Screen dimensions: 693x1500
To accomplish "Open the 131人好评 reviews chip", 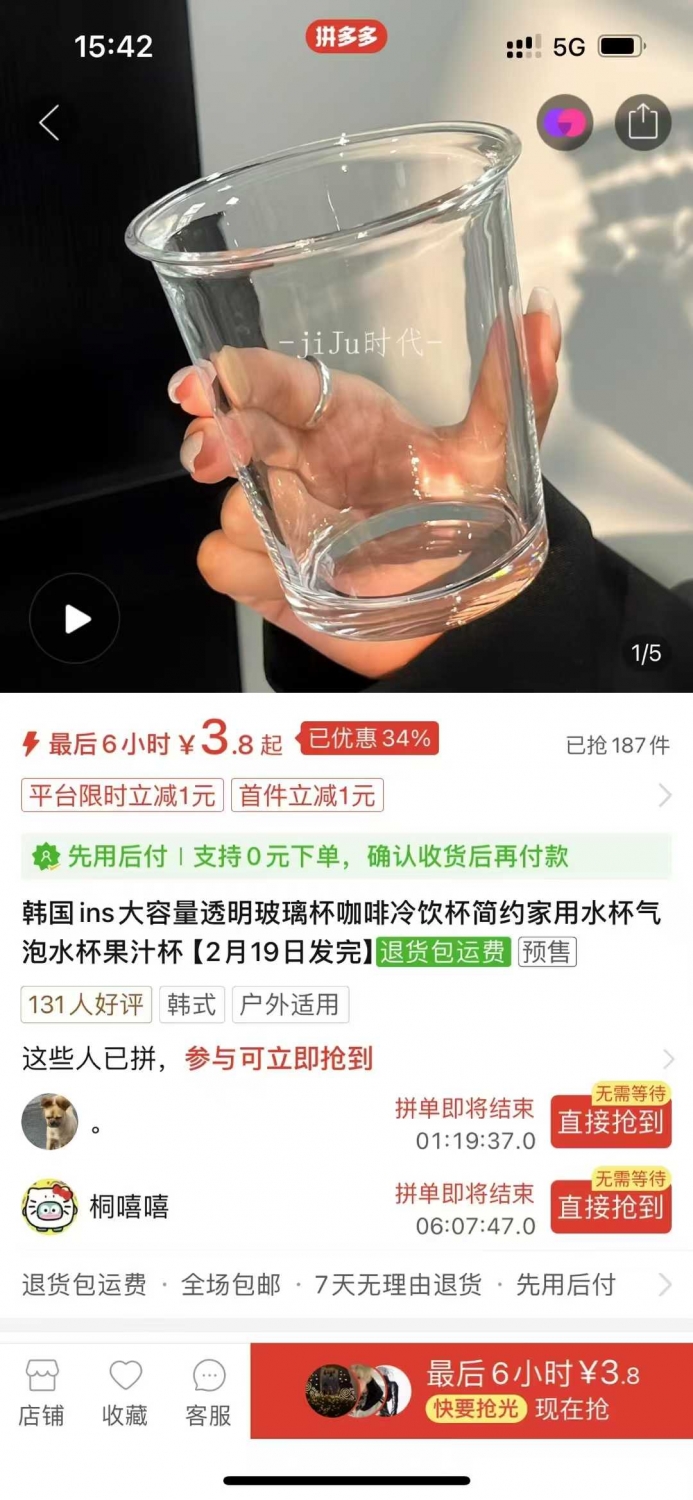I will point(86,1005).
